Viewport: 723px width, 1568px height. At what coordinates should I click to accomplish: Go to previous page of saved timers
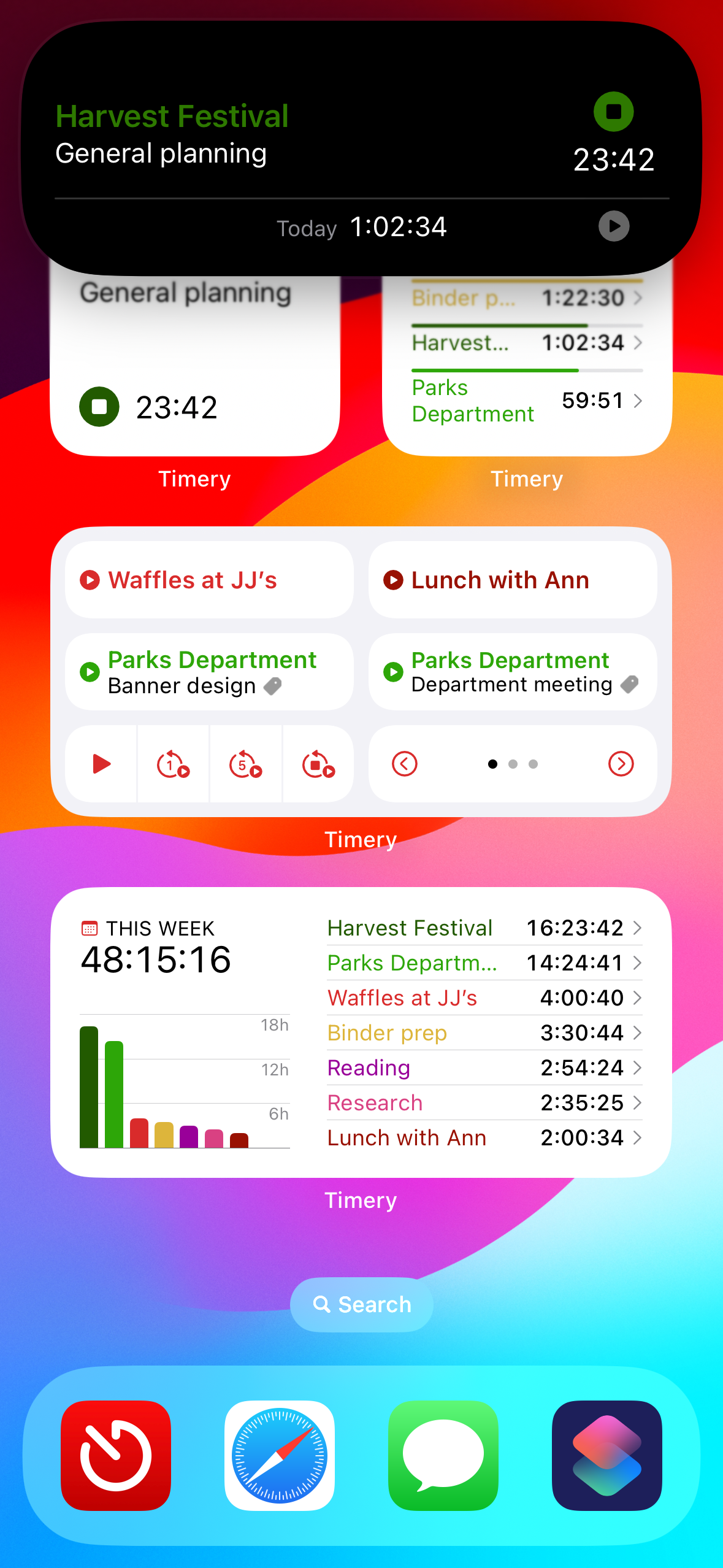pyautogui.click(x=405, y=764)
